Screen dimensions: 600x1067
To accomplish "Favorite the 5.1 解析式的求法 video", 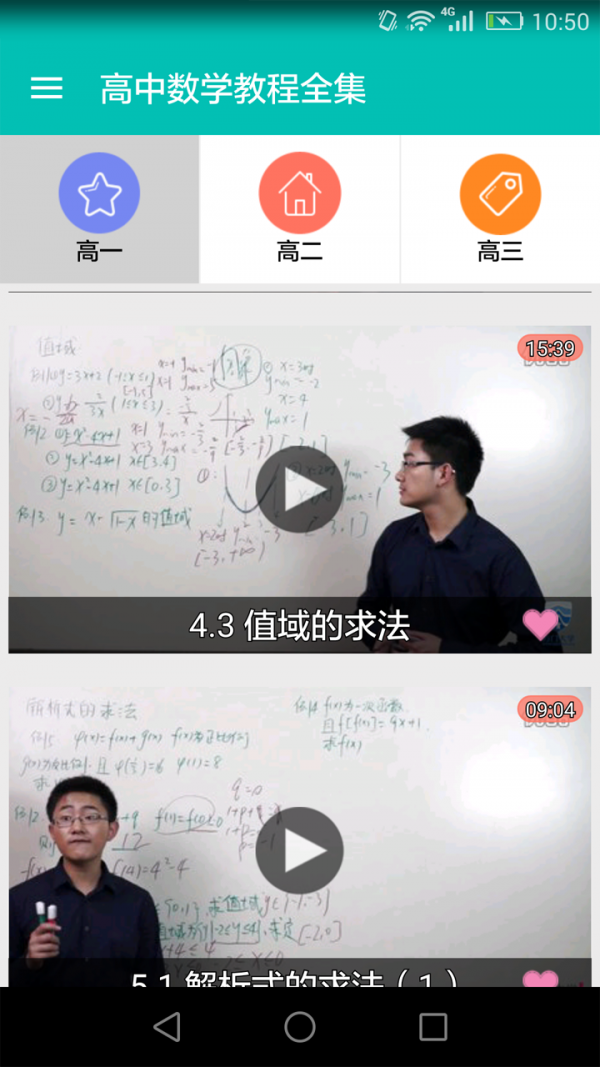I will click(541, 978).
